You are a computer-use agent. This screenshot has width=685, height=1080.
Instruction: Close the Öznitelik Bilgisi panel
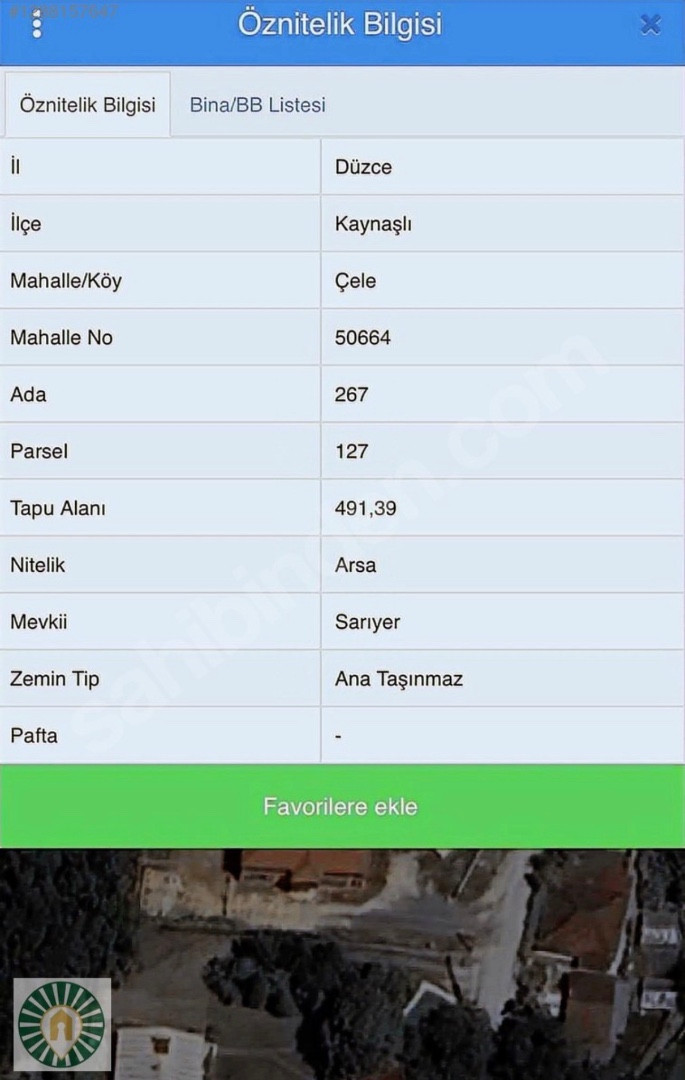(650, 24)
